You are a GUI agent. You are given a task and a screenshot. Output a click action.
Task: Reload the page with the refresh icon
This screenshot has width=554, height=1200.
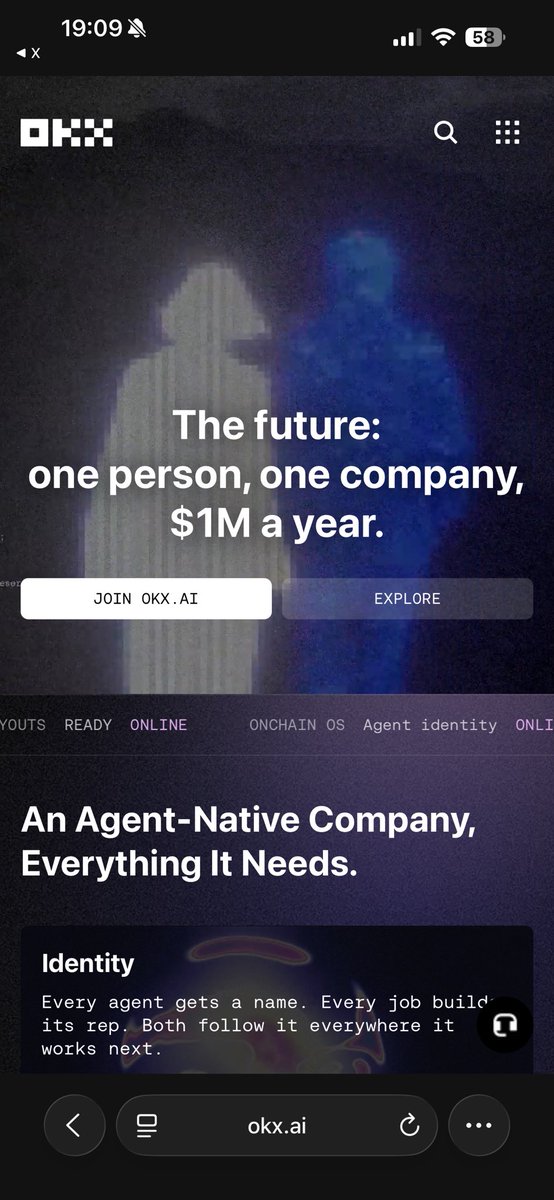click(409, 1126)
